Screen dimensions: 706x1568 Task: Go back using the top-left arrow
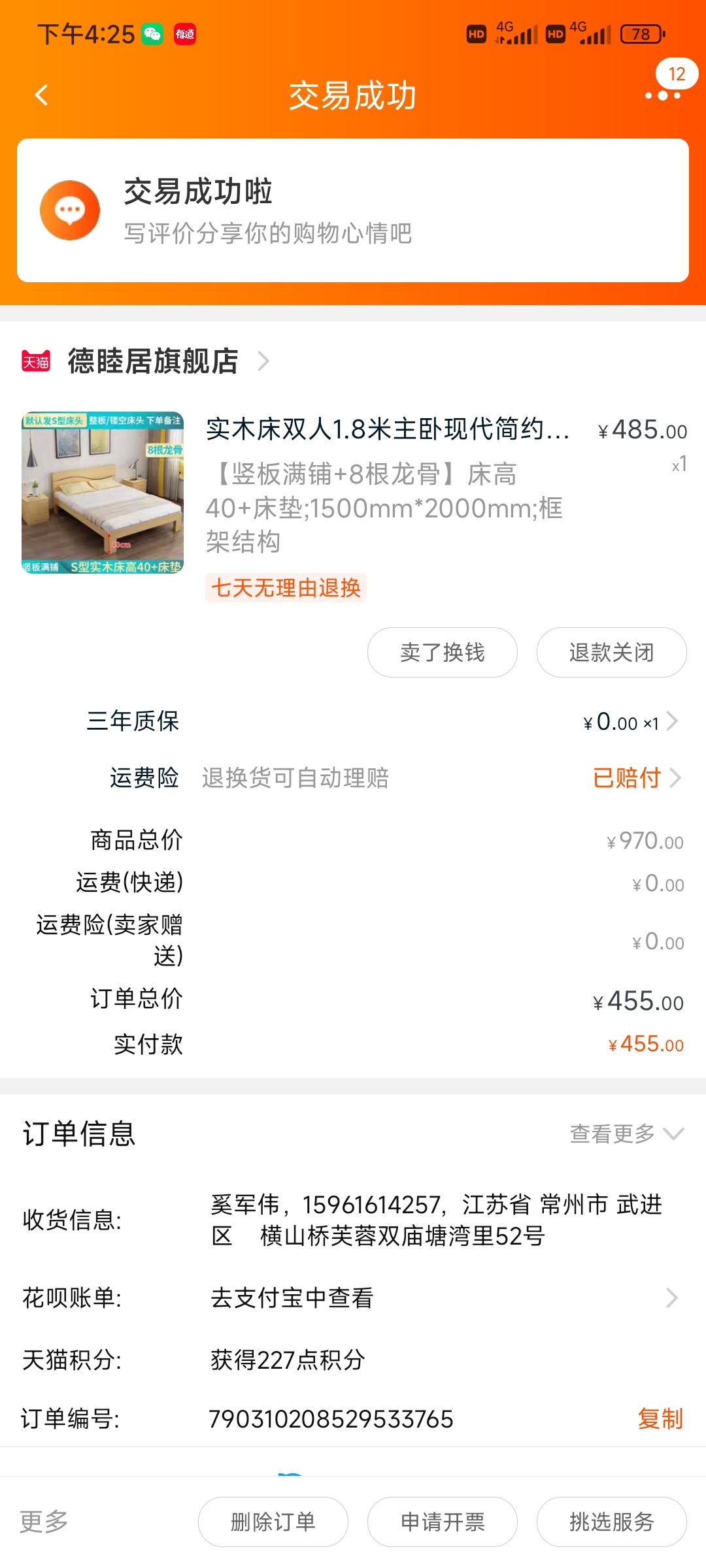click(42, 95)
